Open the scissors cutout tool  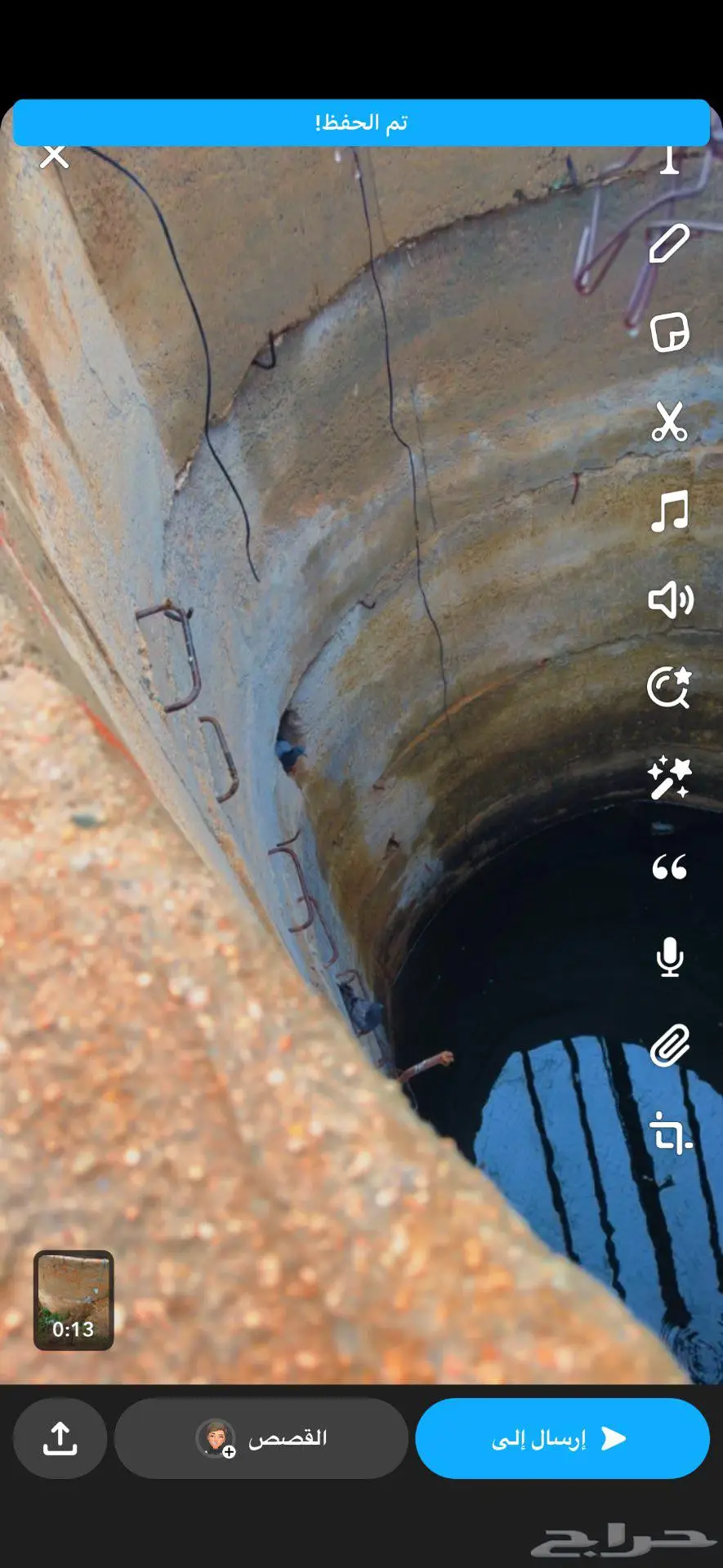pyautogui.click(x=669, y=422)
